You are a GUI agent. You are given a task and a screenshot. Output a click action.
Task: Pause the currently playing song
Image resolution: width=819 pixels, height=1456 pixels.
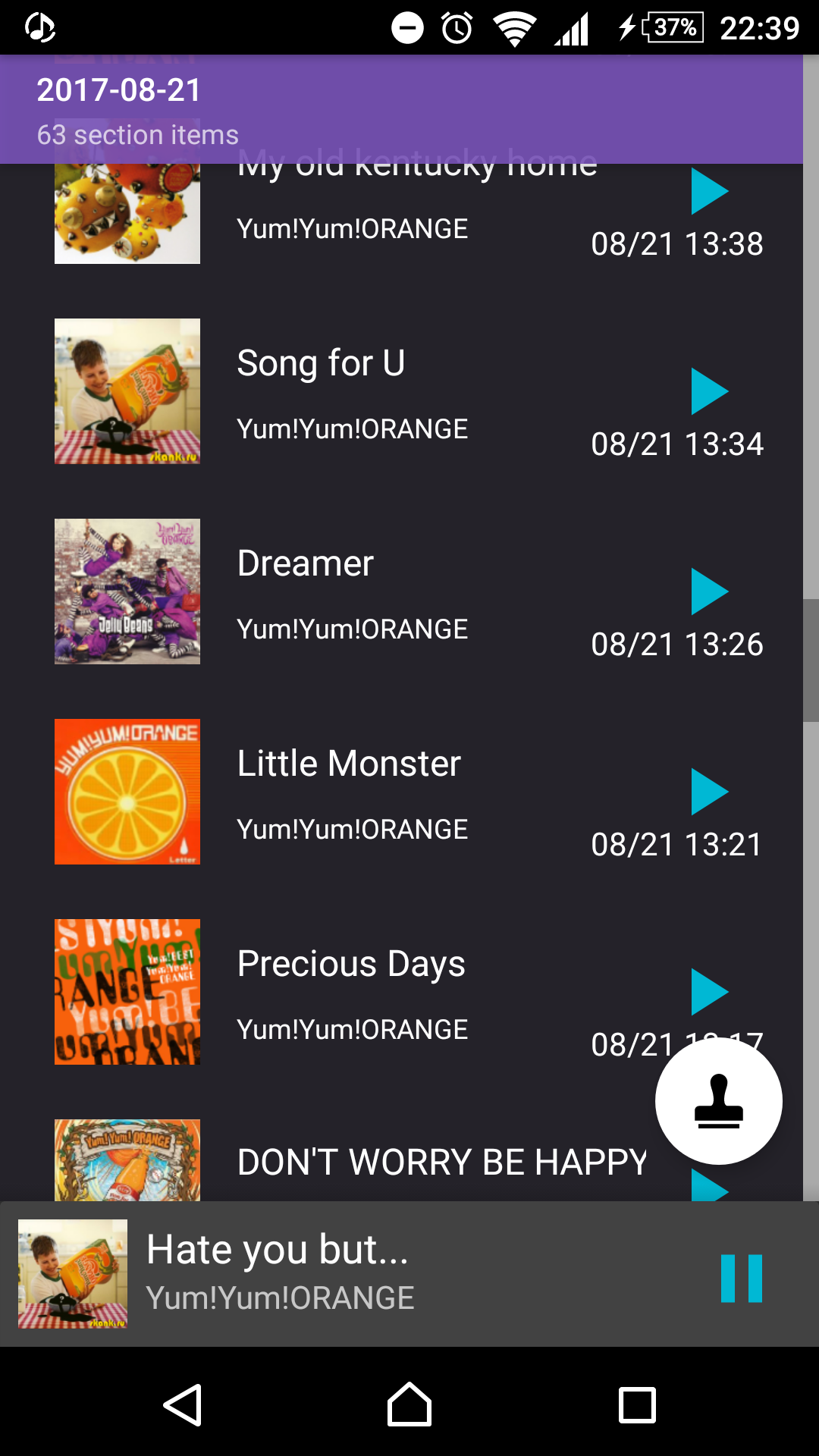pos(741,1279)
